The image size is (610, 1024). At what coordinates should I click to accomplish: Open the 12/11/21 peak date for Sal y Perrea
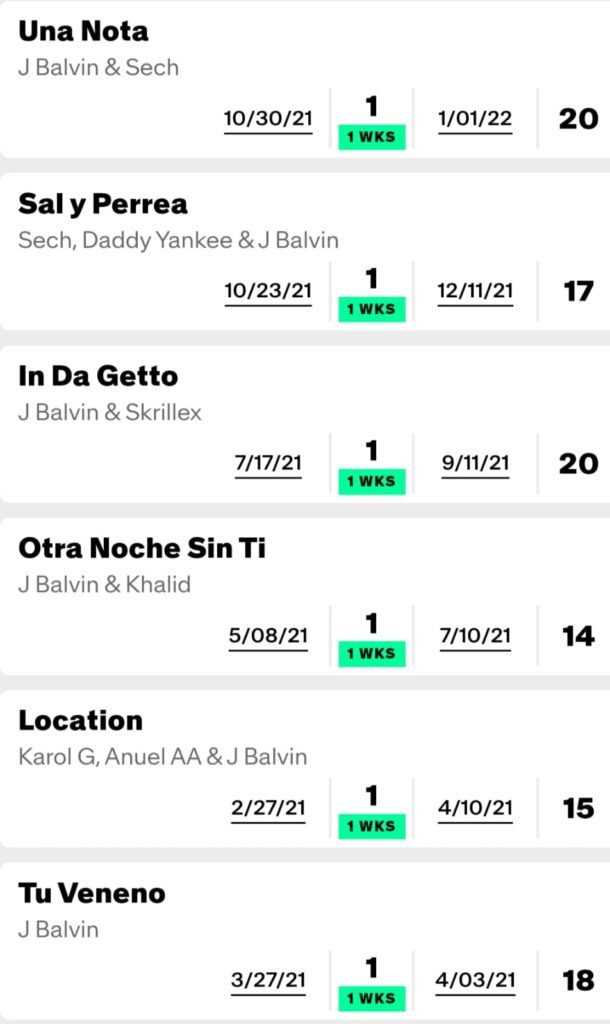475,291
